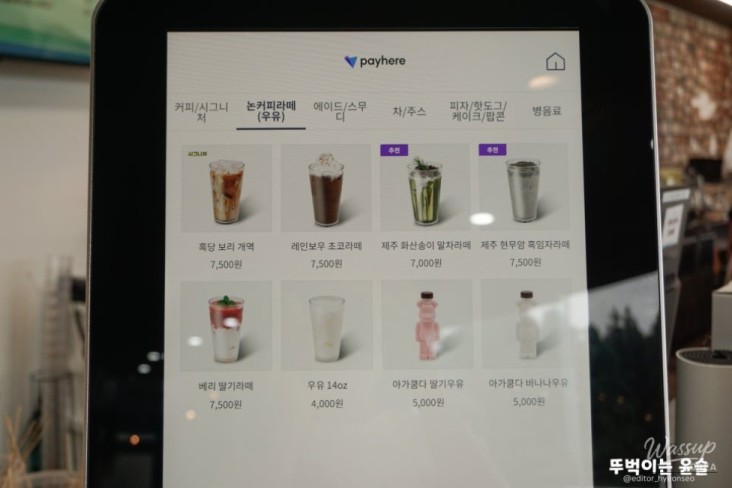The image size is (732, 488).
Task: Switch to the 병음료 tab
Action: click(x=546, y=111)
